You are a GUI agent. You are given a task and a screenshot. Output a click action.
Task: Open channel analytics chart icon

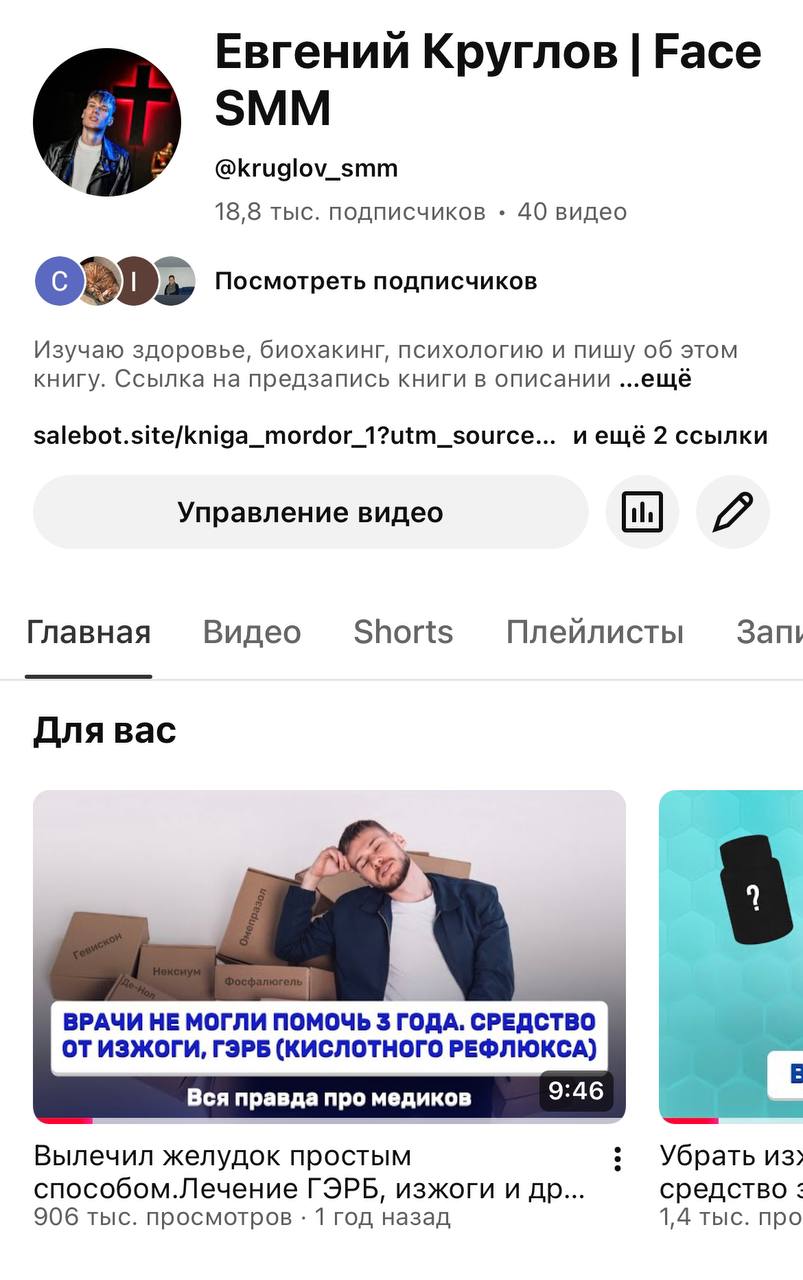tap(641, 512)
